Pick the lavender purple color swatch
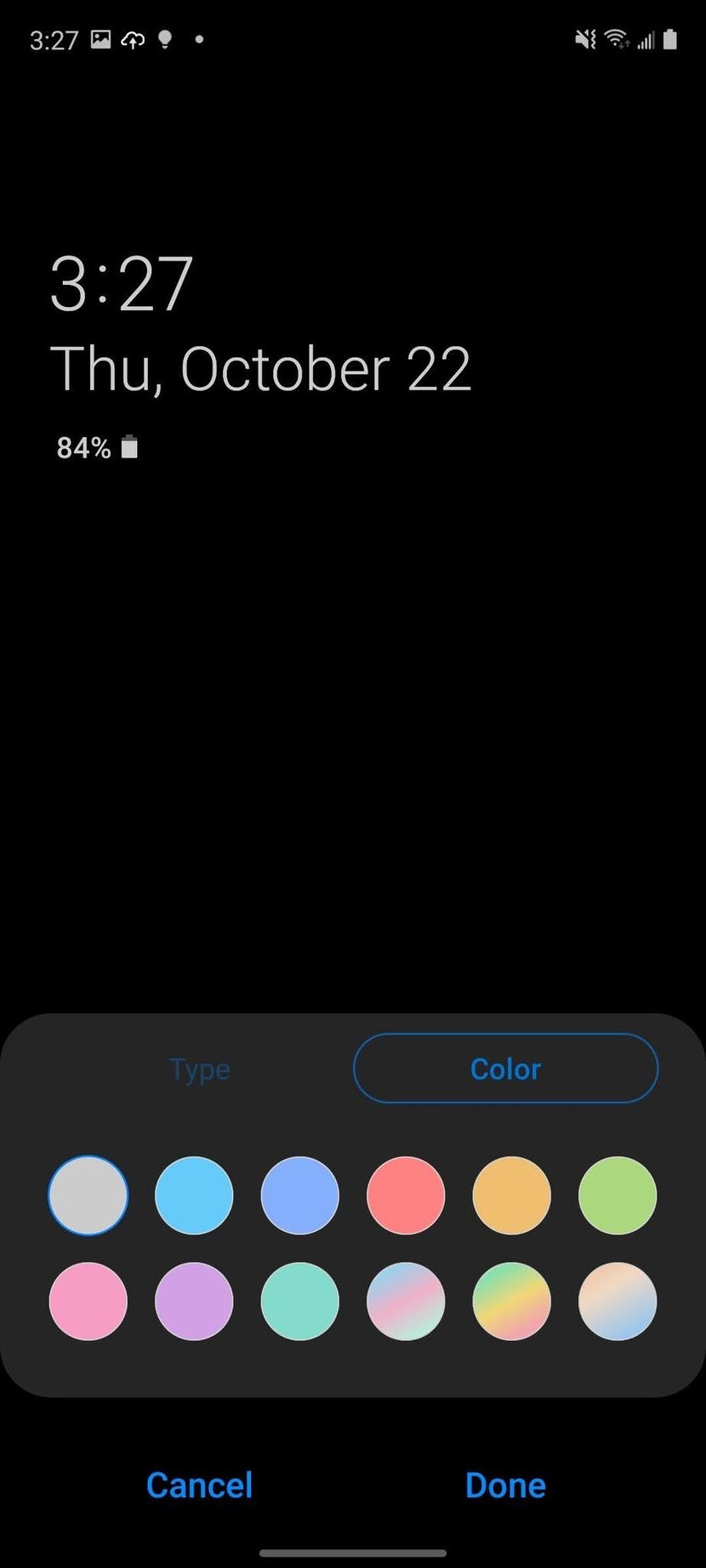706x1568 pixels. 194,1302
